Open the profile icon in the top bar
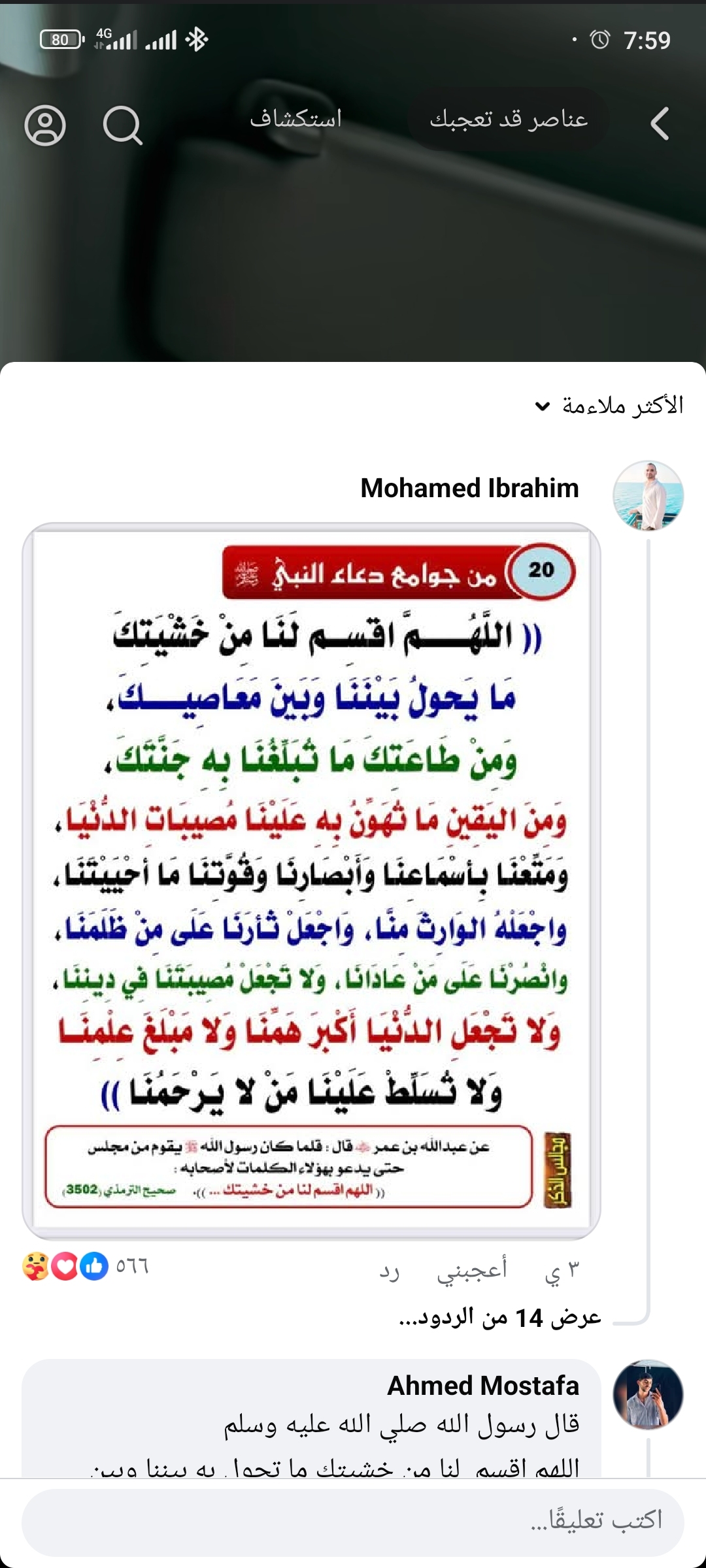This screenshot has height=1568, width=706. point(45,125)
